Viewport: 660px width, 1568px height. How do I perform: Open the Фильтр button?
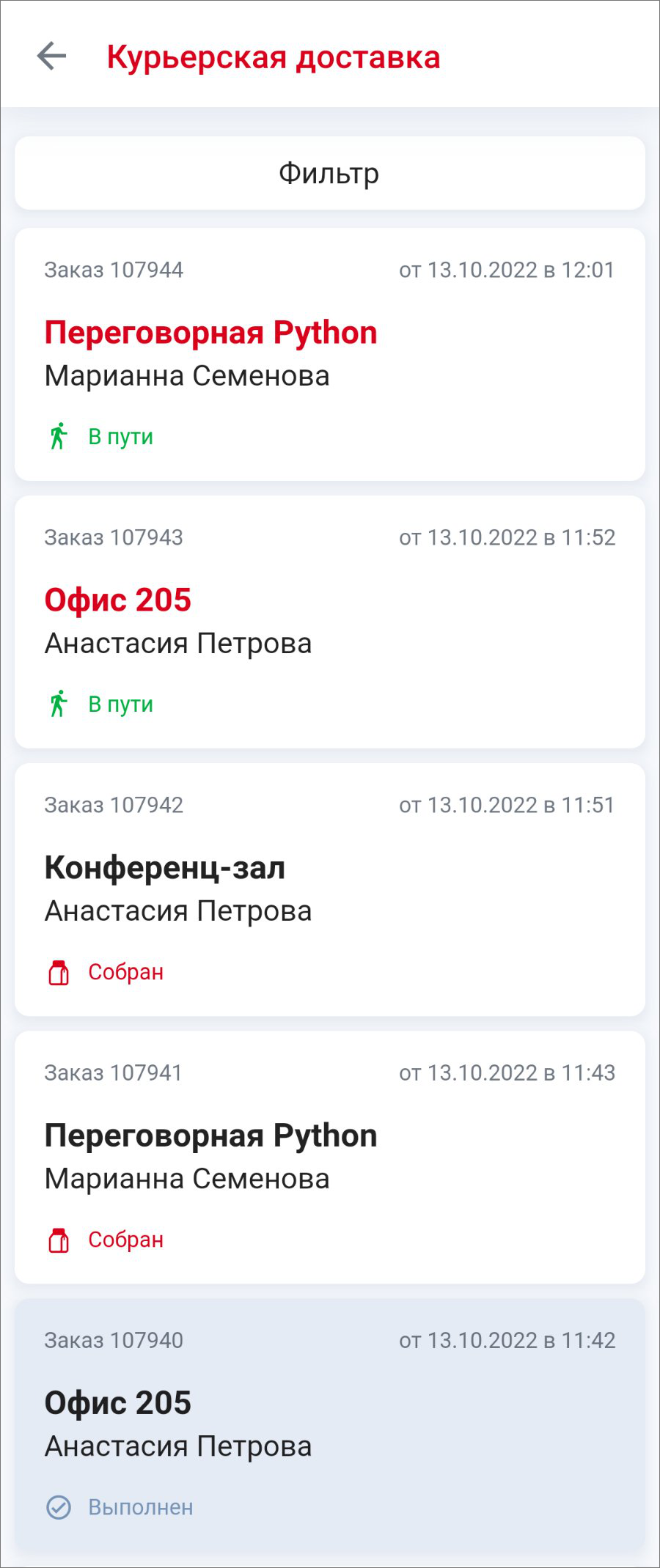[x=329, y=174]
